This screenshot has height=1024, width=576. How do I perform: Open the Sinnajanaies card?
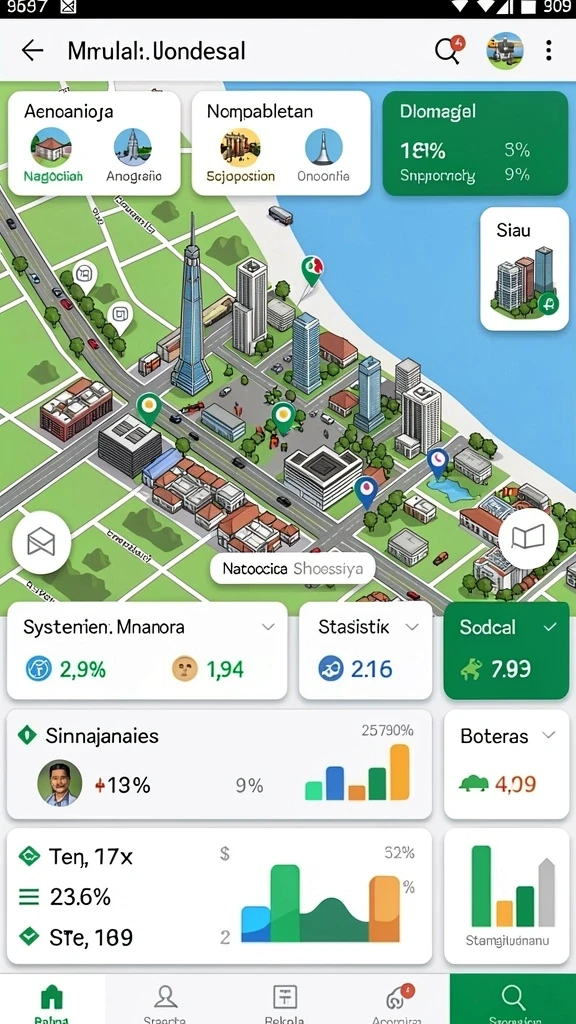pos(219,765)
